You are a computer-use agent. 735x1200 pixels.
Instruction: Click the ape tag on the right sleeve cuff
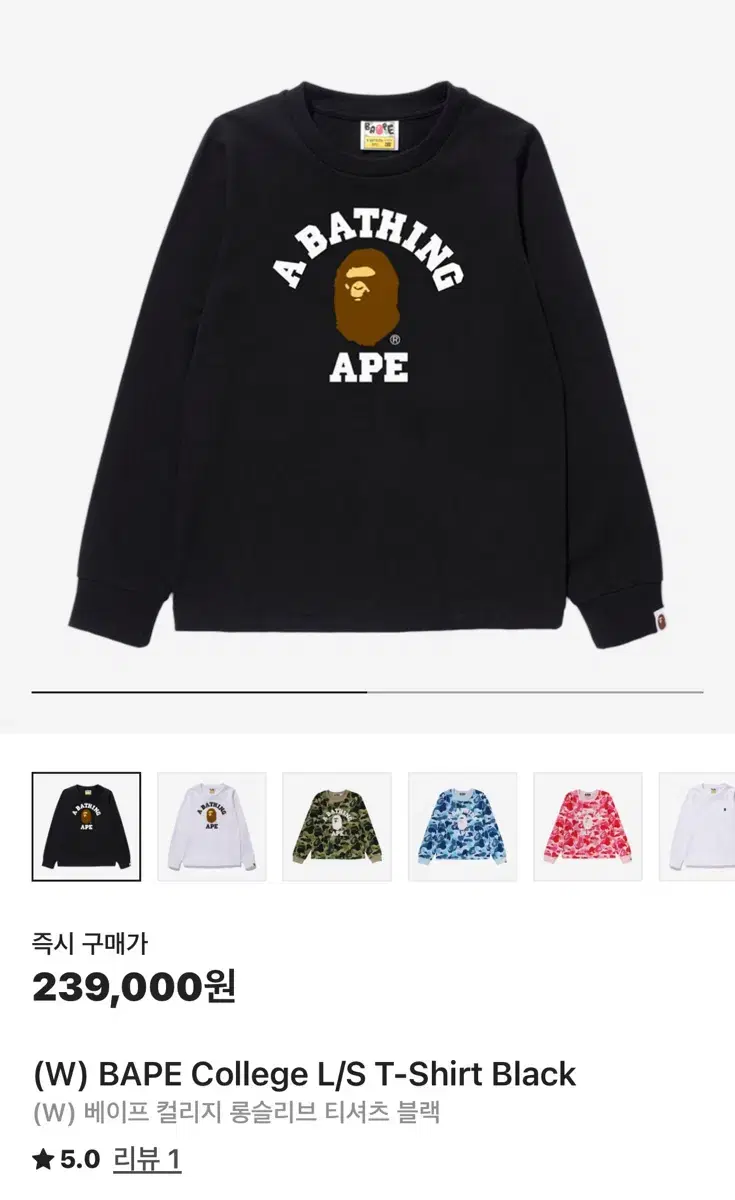(663, 620)
